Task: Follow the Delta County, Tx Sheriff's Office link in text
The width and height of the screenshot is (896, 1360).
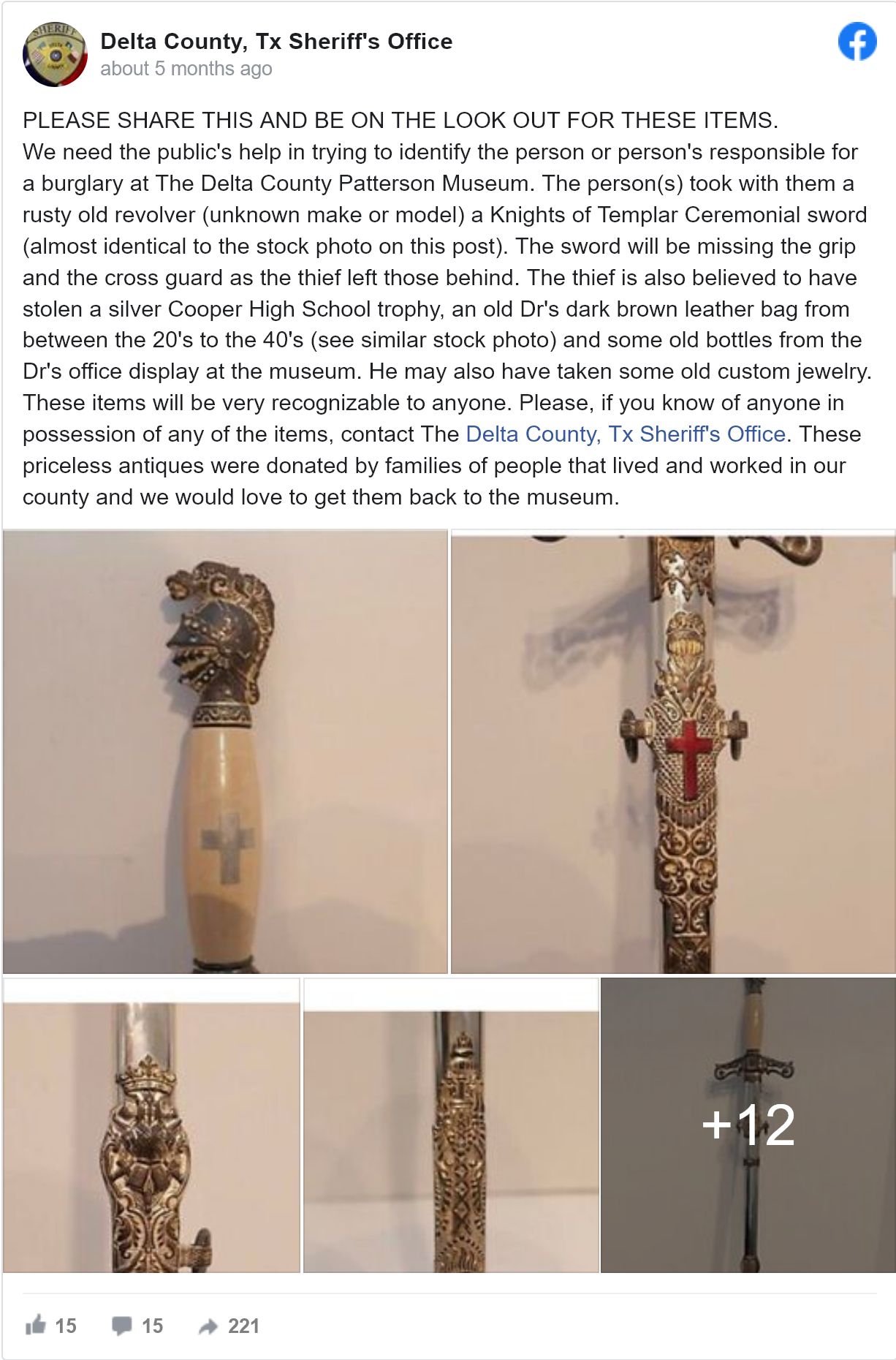Action: point(625,434)
